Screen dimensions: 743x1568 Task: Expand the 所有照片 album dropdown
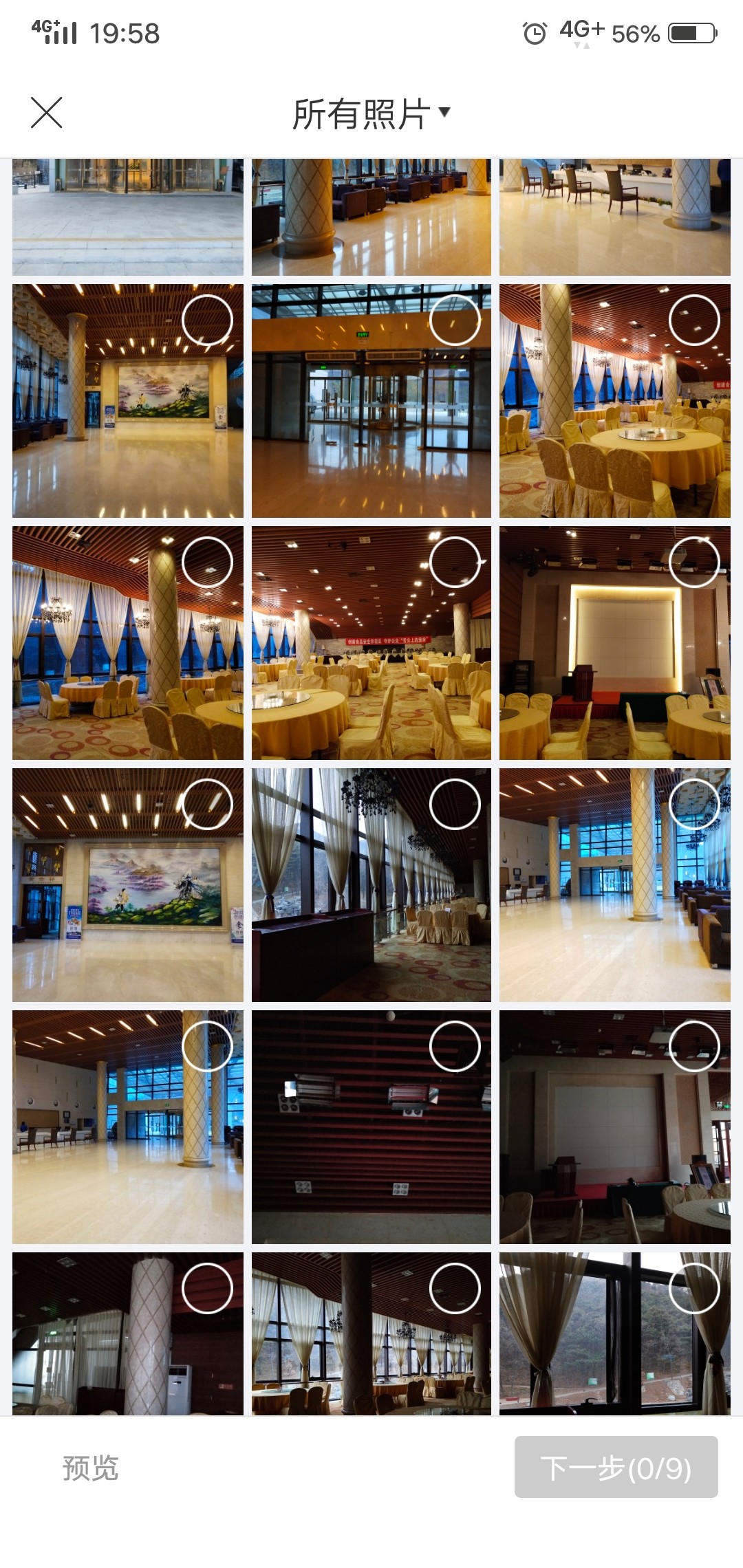(371, 113)
